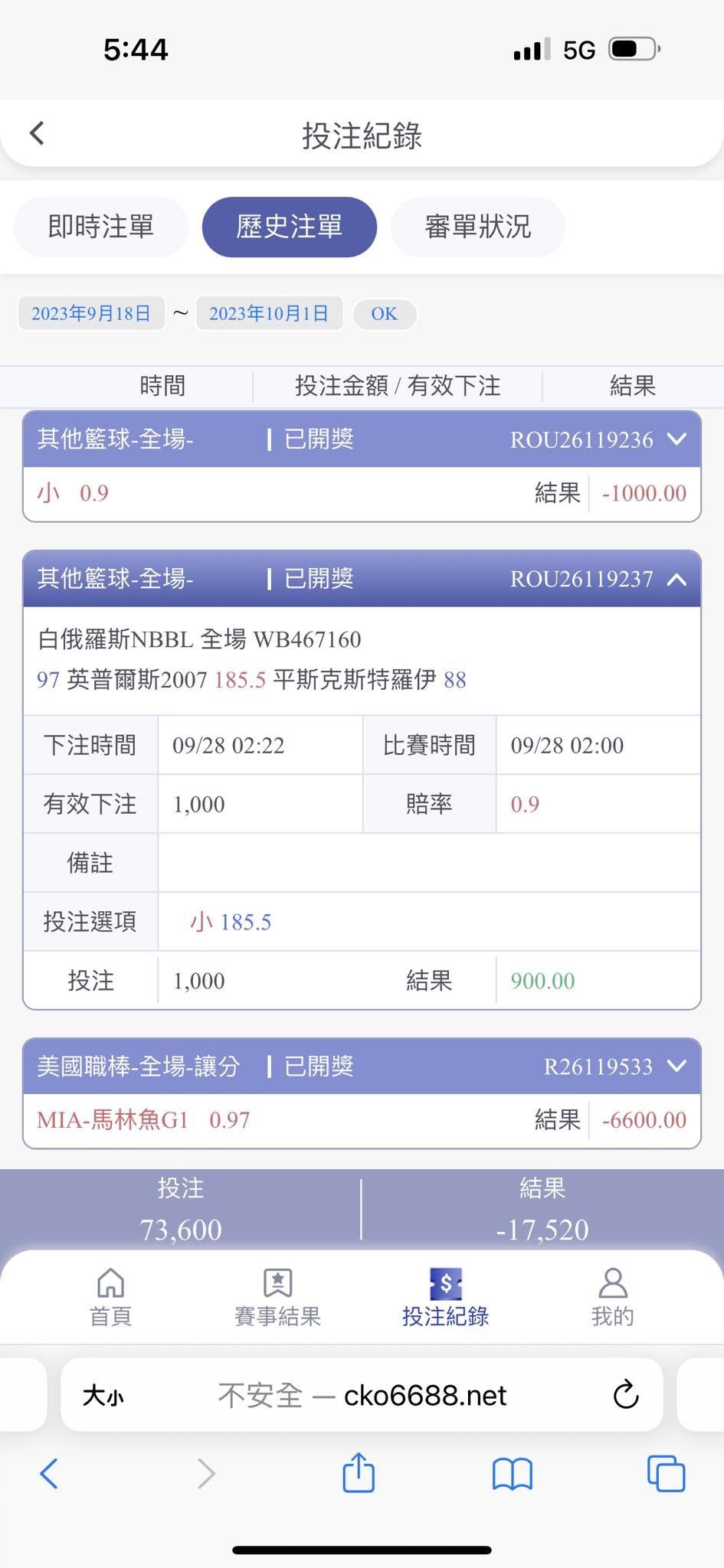Open the 投注紀錄 bottom tab
Viewport: 724px width, 1568px height.
click(x=445, y=1298)
